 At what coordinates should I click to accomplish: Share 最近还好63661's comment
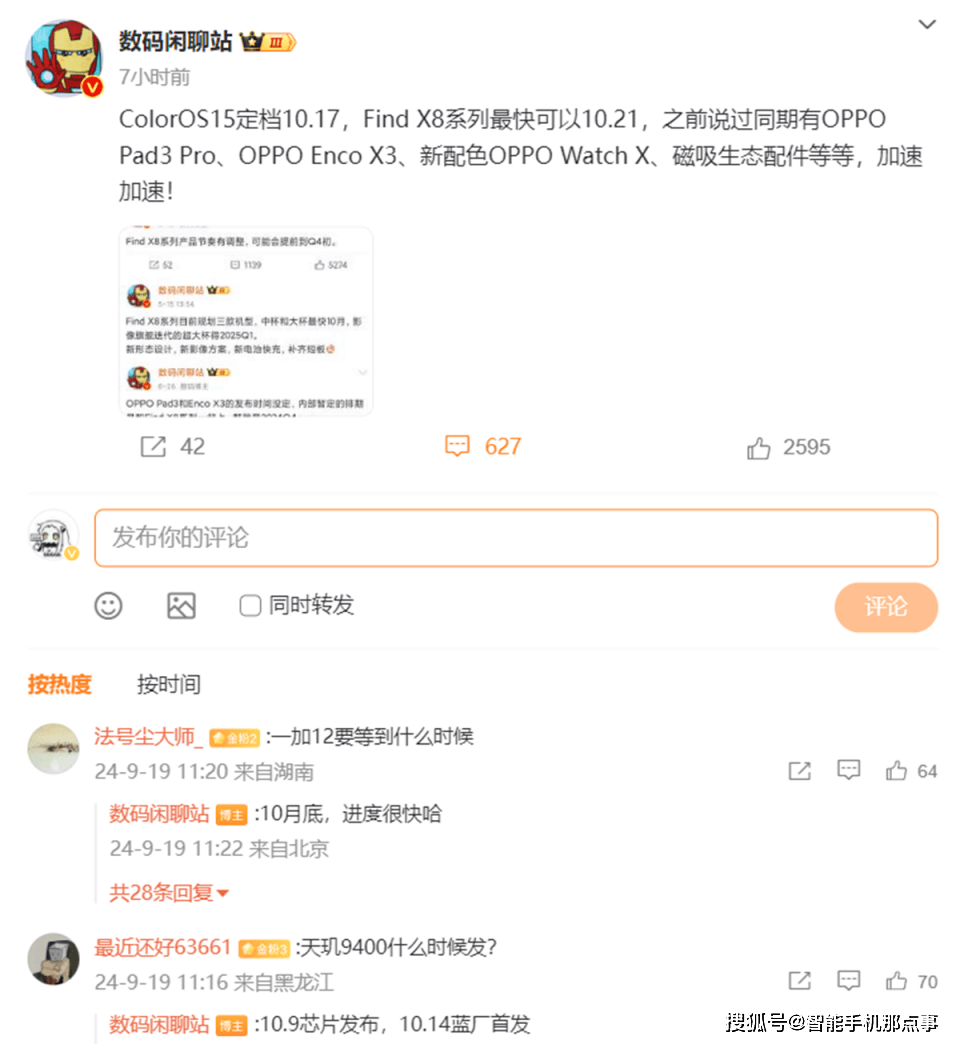[x=799, y=981]
